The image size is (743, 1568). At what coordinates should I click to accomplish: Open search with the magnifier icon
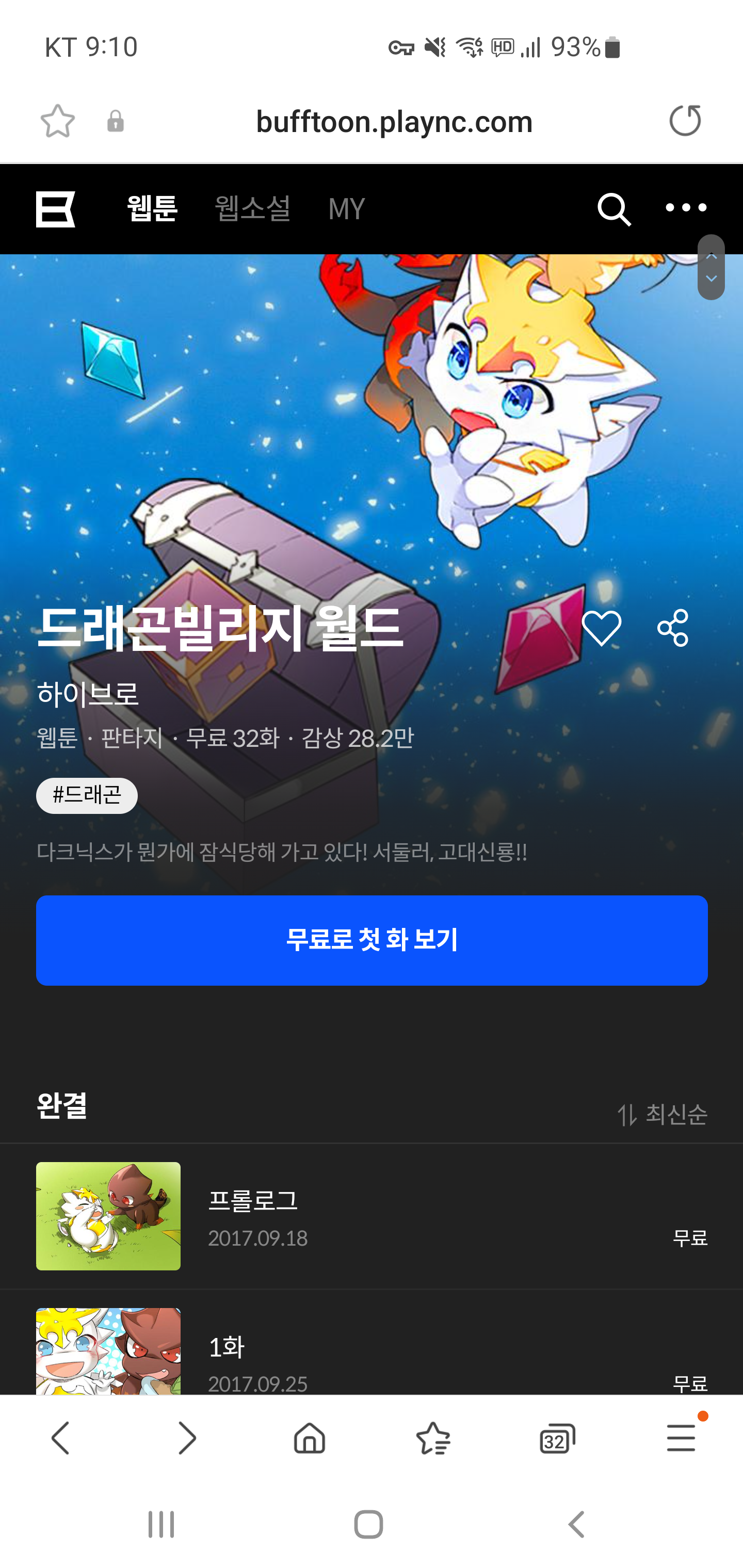pos(613,209)
